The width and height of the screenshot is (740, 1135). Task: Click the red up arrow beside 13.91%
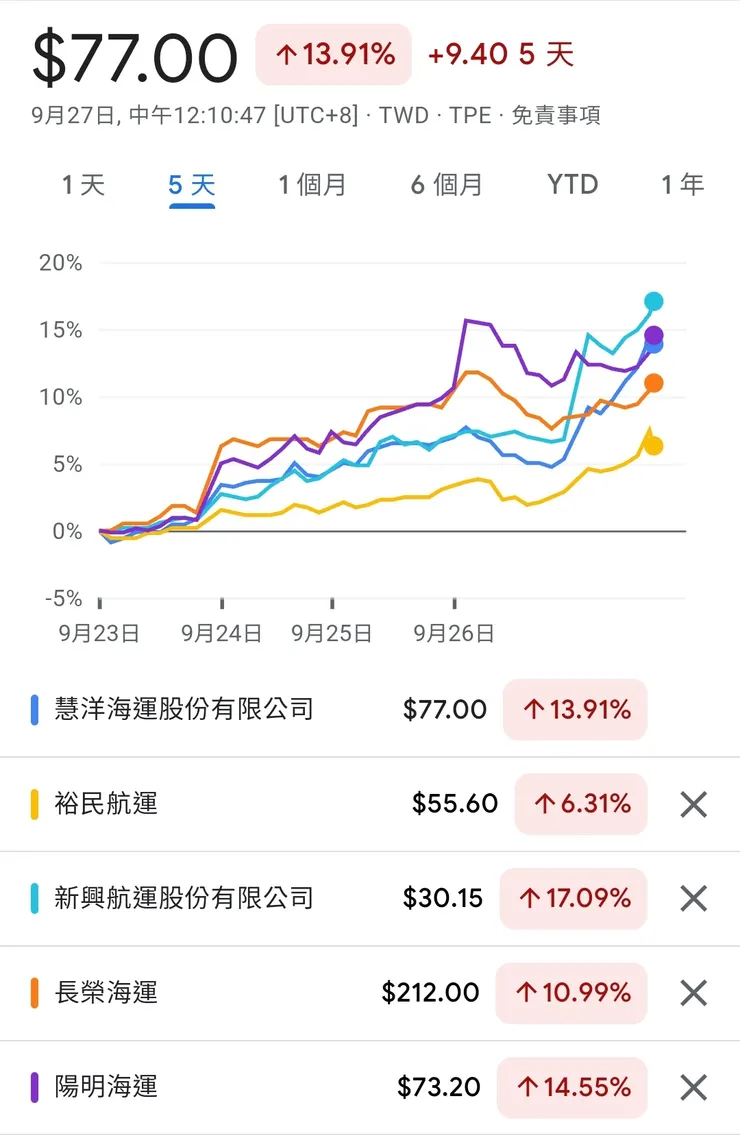pos(291,52)
